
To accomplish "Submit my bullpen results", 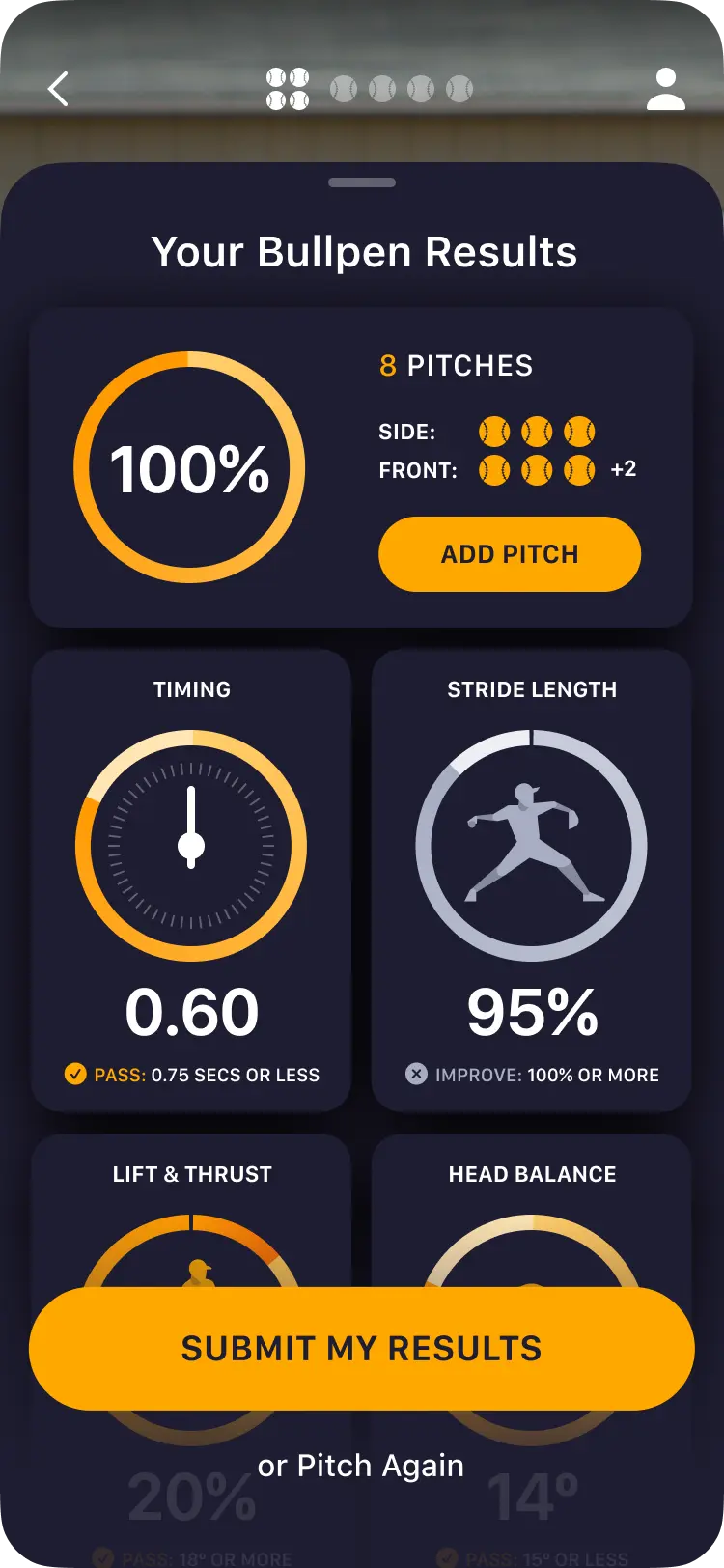I will (x=362, y=1348).
